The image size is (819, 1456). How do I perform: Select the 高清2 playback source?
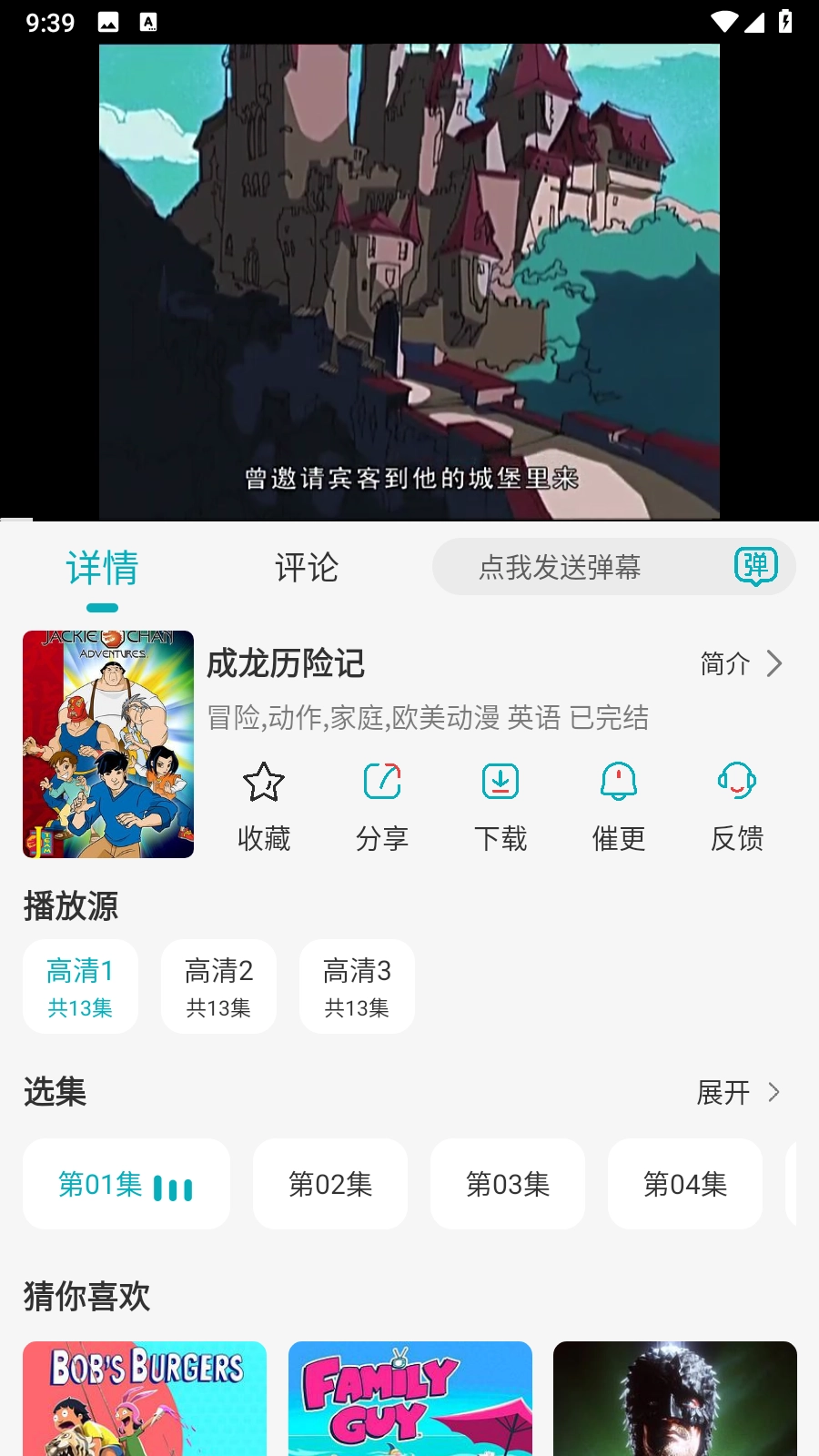click(218, 986)
